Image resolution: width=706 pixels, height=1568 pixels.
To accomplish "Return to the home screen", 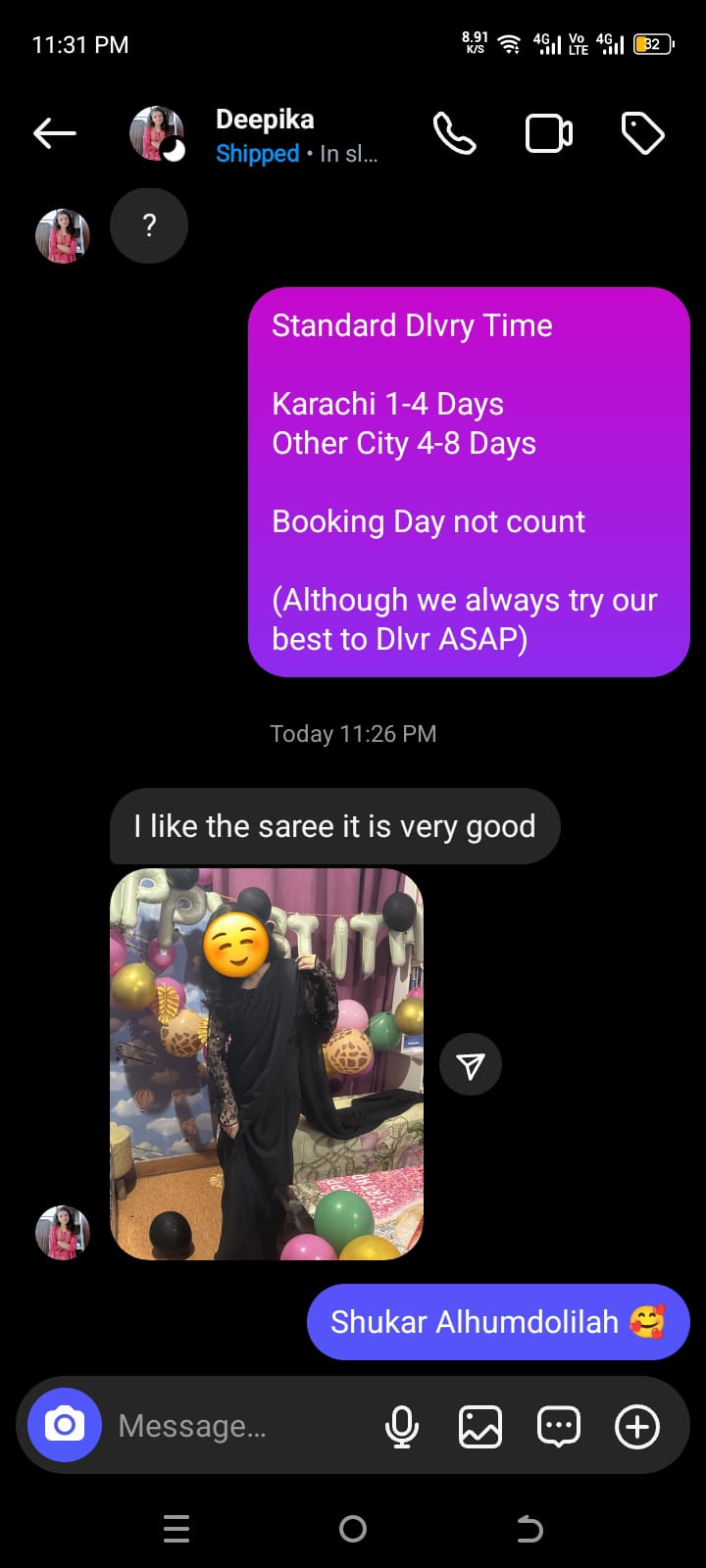I will pyautogui.click(x=353, y=1529).
